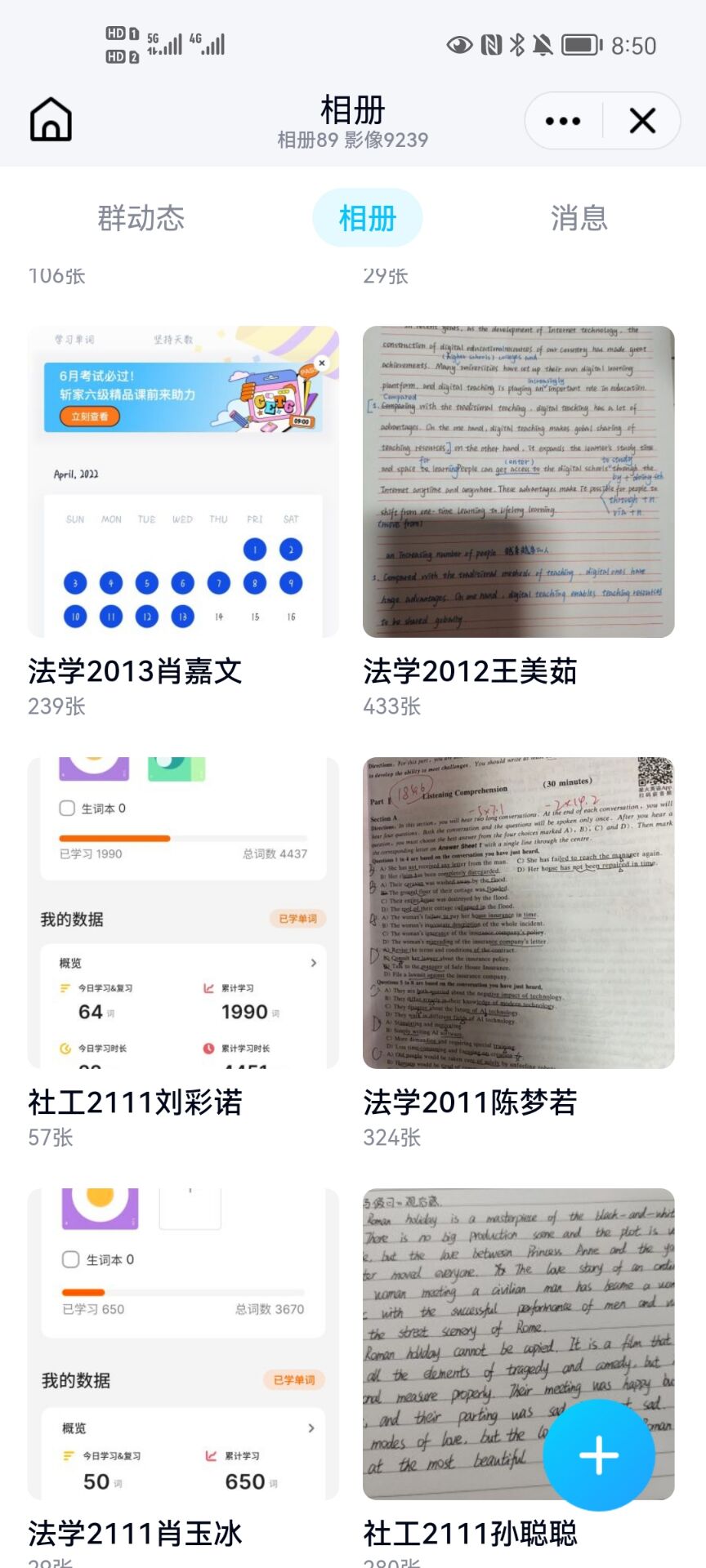The image size is (706, 1568).
Task: Switch to the 群动态 tab
Action: [141, 218]
